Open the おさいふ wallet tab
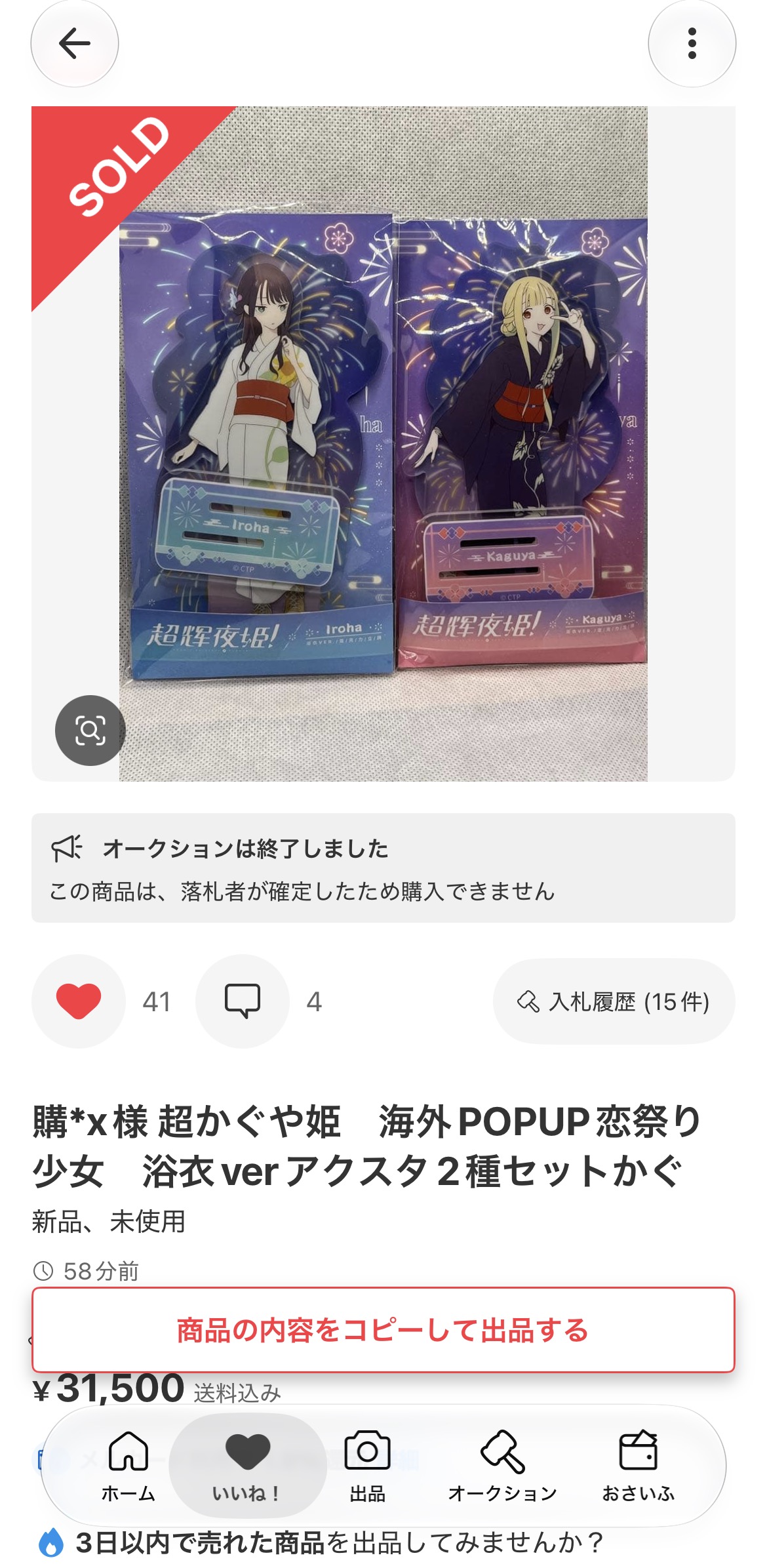The image size is (767, 1568). [639, 1466]
